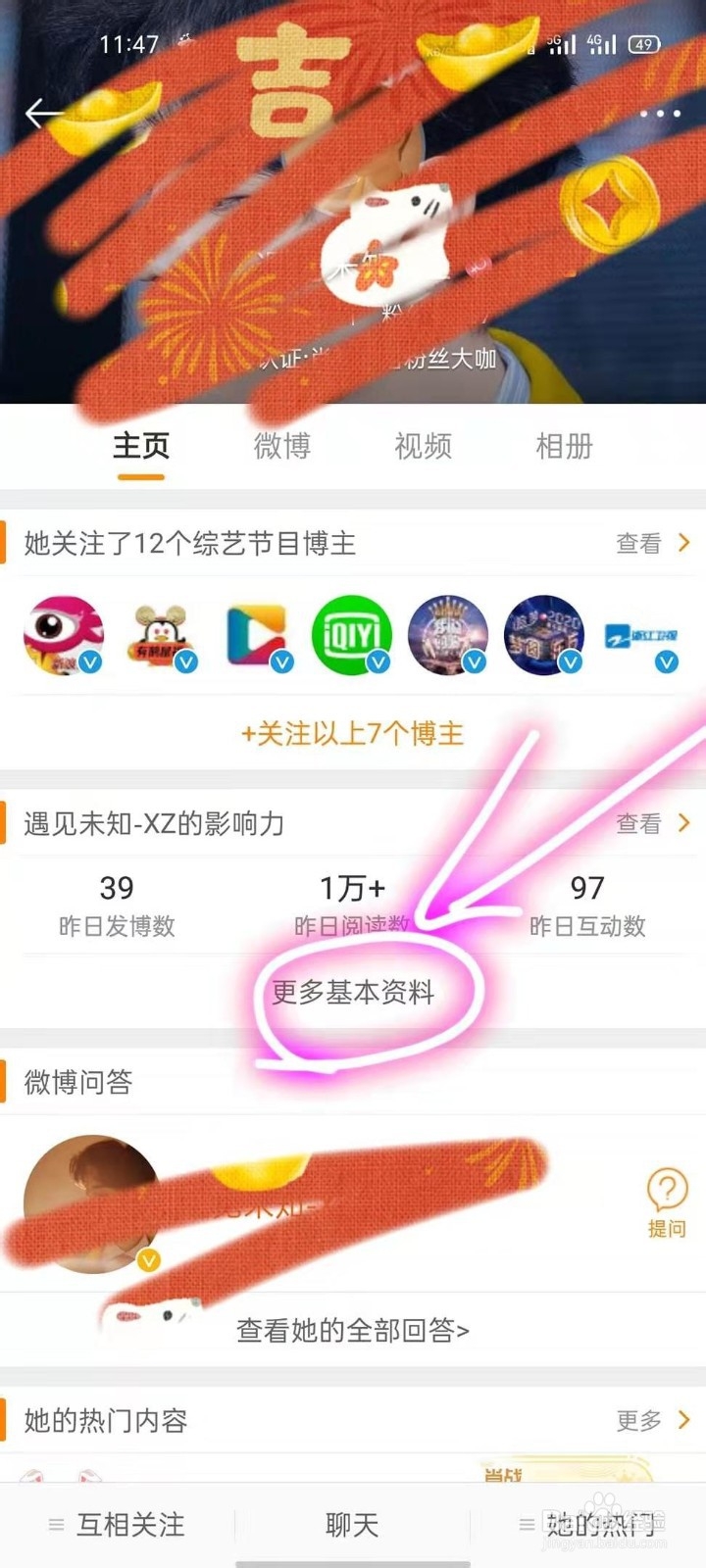Expand 查看 beside 遇见未知-XZ的影响力
The image size is (706, 1568).
pos(639,823)
